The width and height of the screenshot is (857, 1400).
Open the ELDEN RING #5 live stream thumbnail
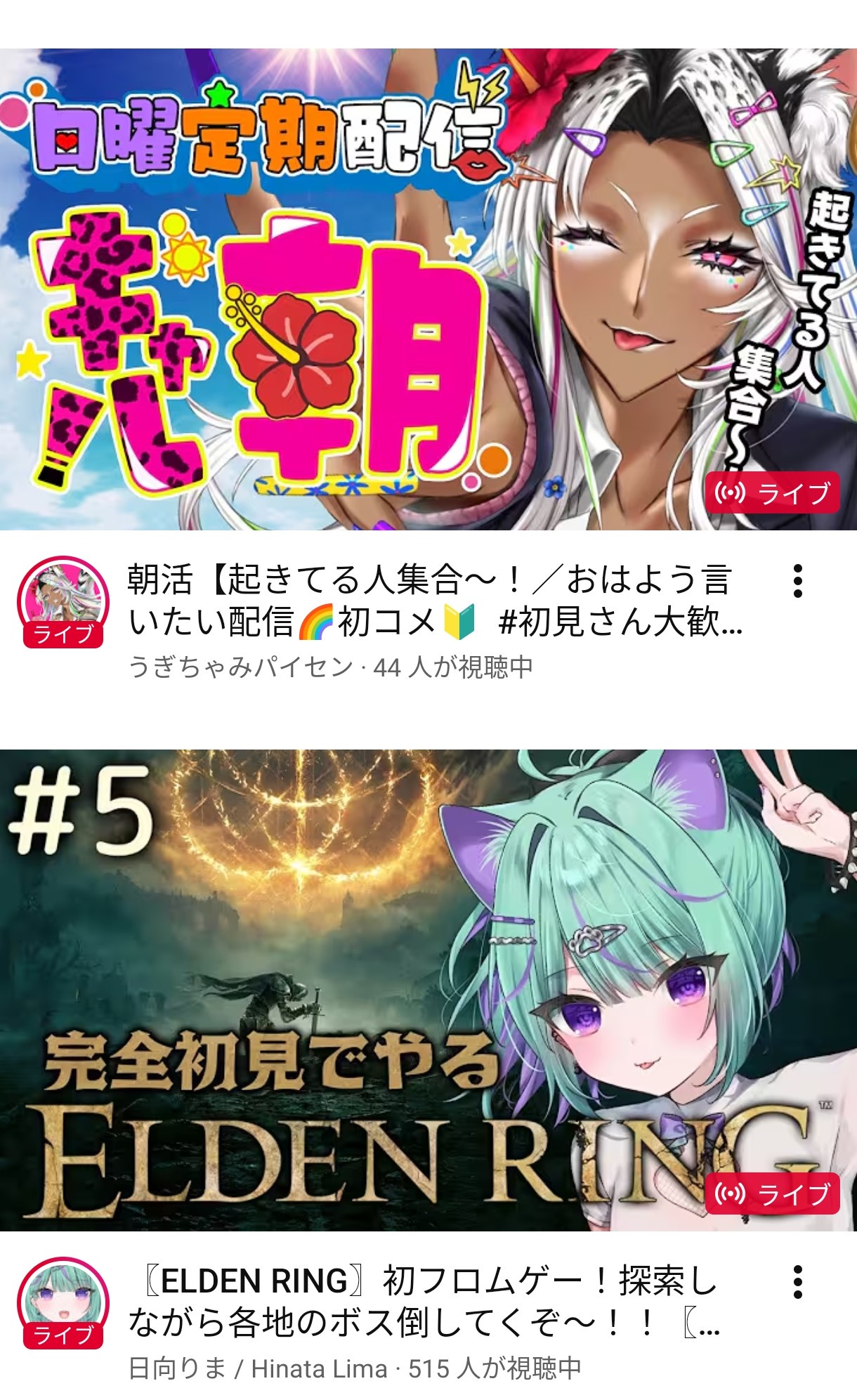(x=428, y=989)
